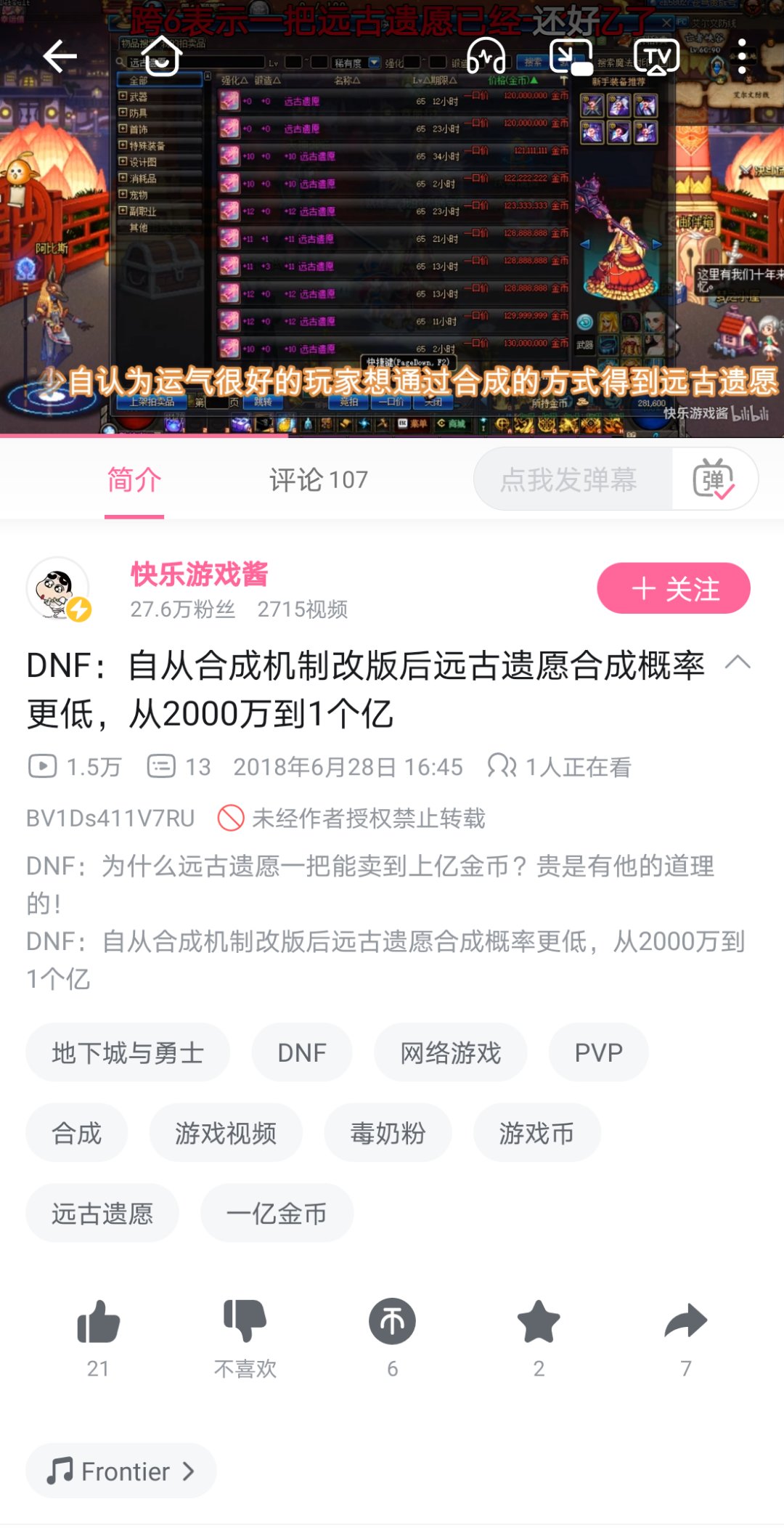
Task: Open the Frontier music link
Action: pyautogui.click(x=121, y=1471)
